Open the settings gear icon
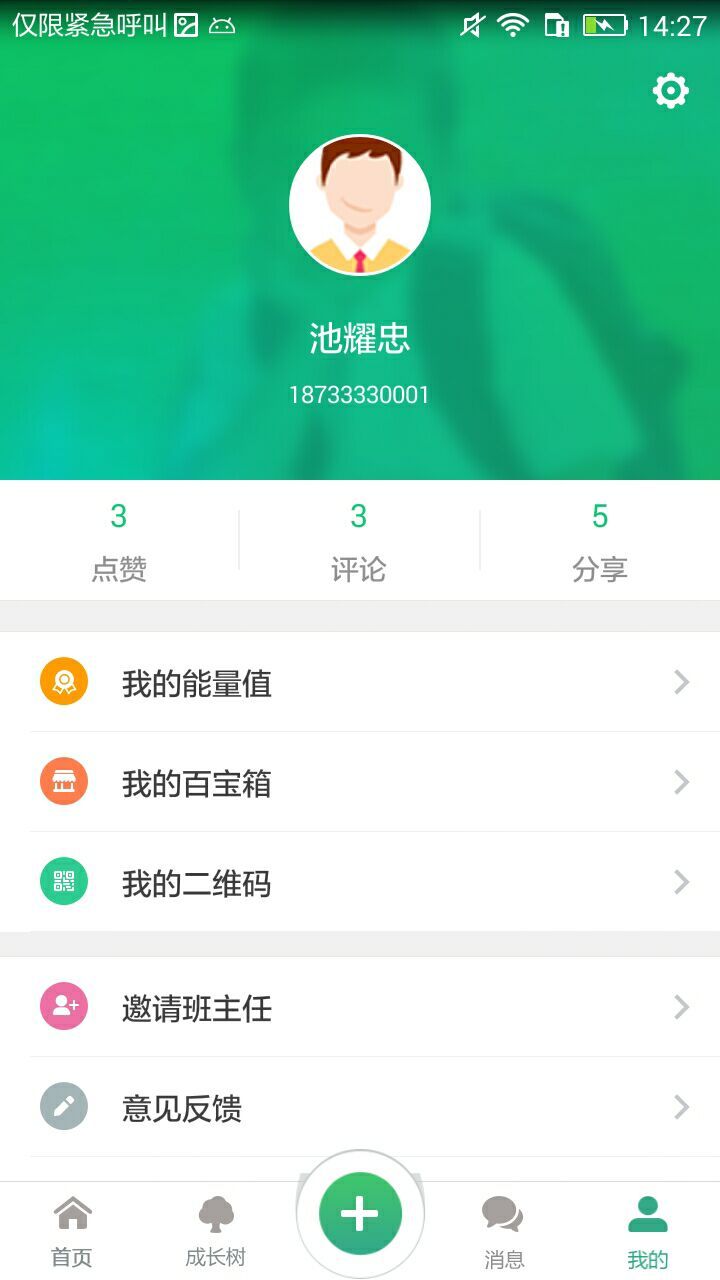720x1280 pixels. [x=671, y=91]
